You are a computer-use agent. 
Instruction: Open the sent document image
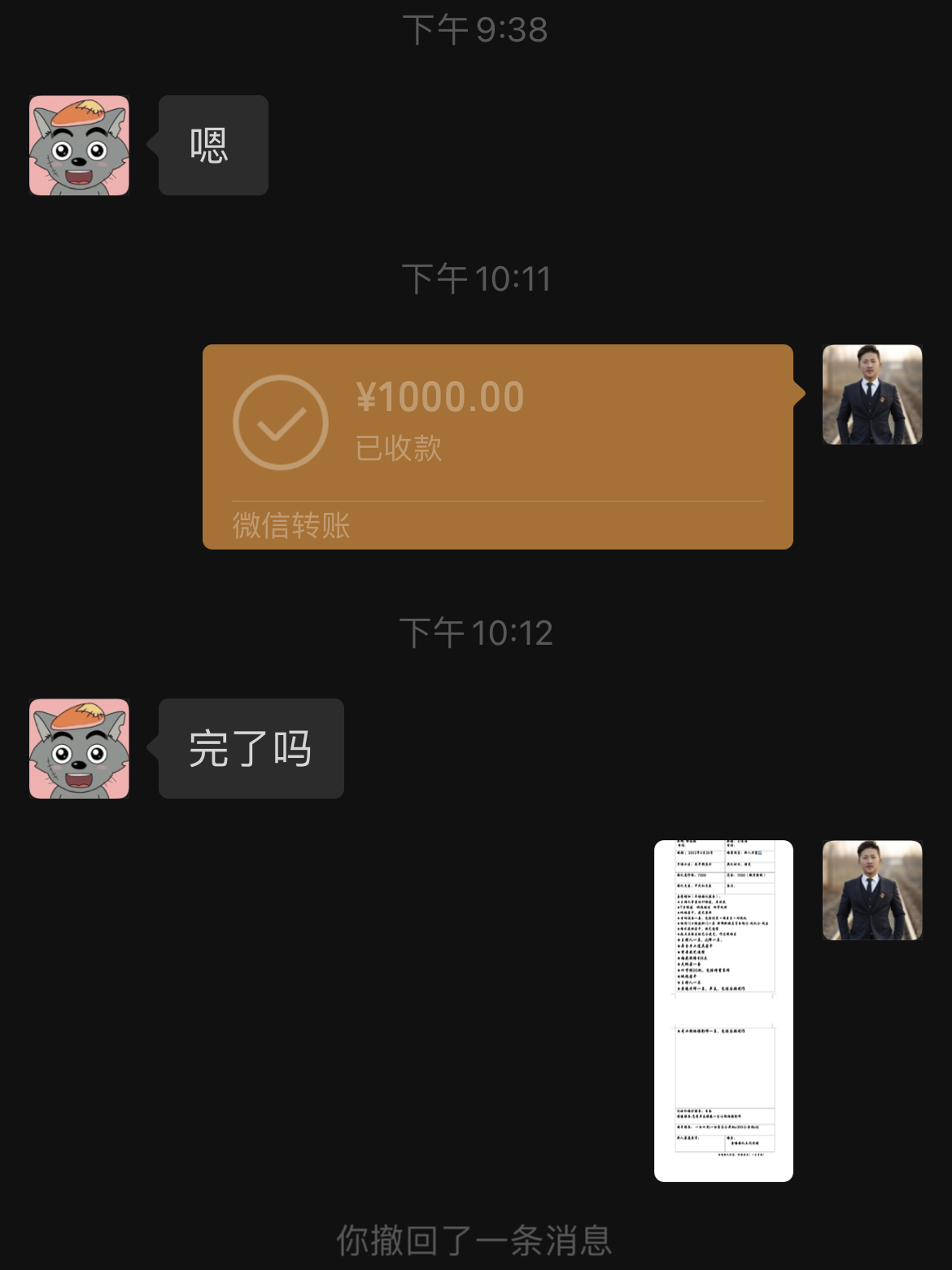click(x=723, y=1010)
